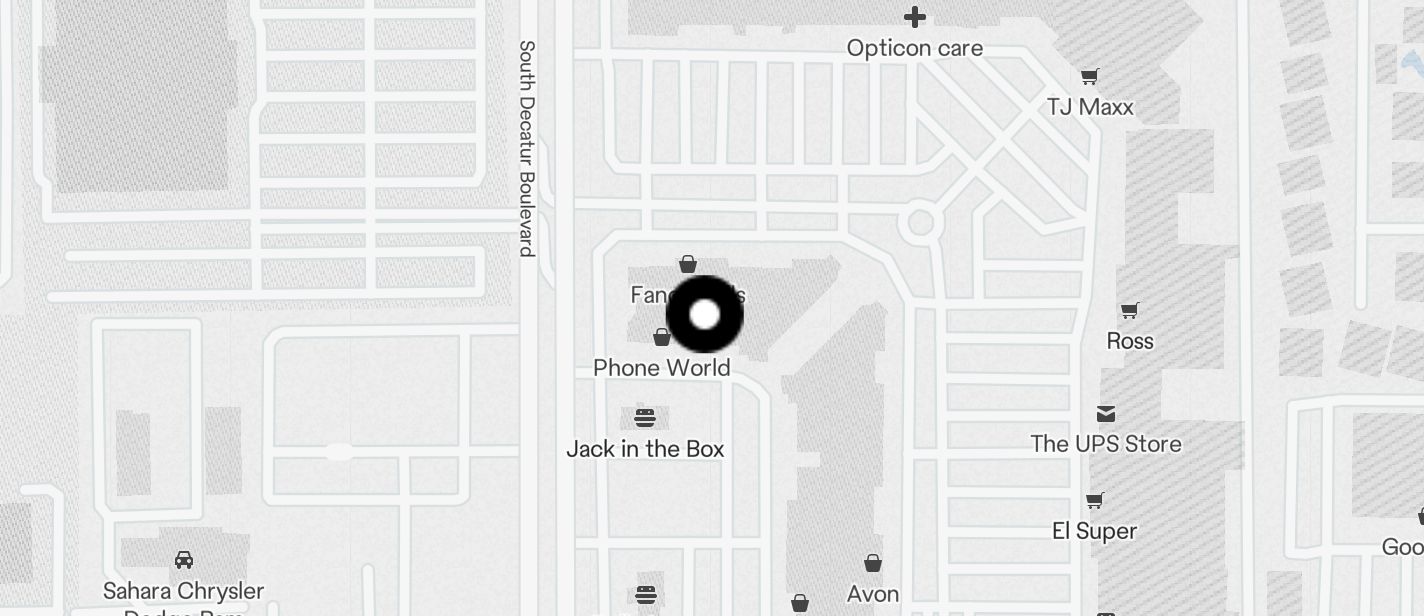Screen dimensions: 1424x616
Task: Tap the Jack in the Box marker
Action: 645,418
